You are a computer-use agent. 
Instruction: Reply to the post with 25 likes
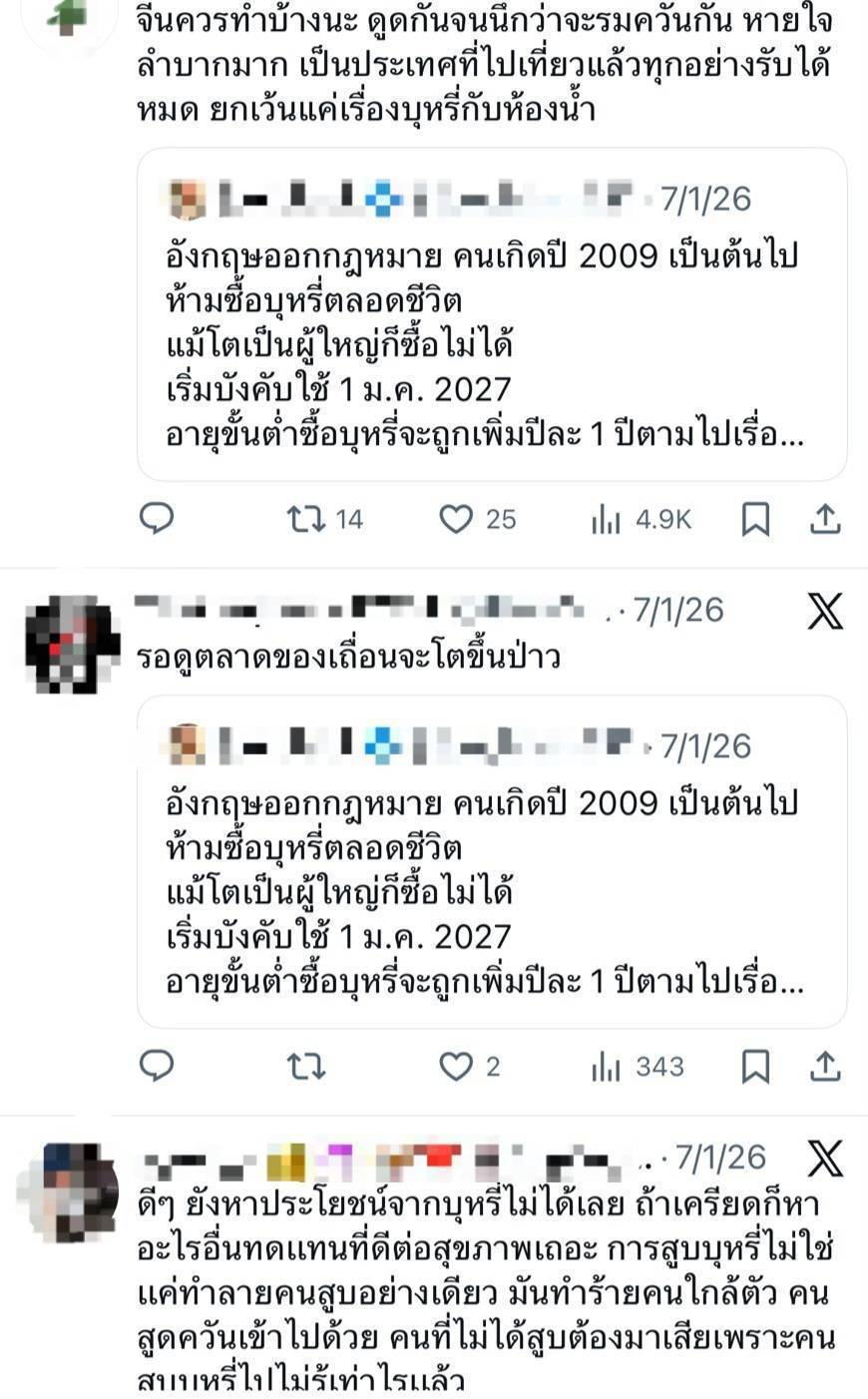(x=157, y=518)
